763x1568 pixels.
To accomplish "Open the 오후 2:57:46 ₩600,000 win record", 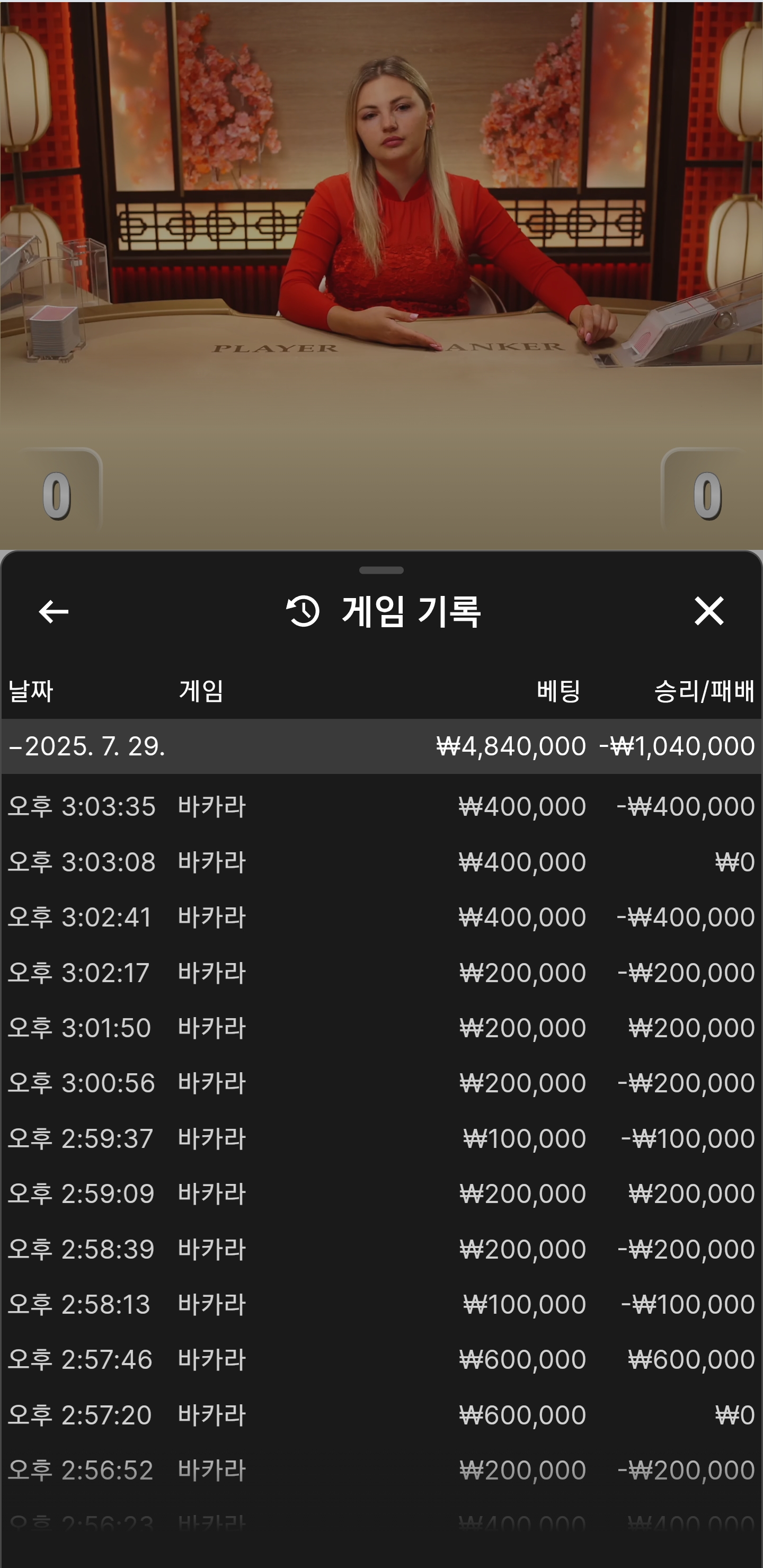I will pyautogui.click(x=382, y=1360).
